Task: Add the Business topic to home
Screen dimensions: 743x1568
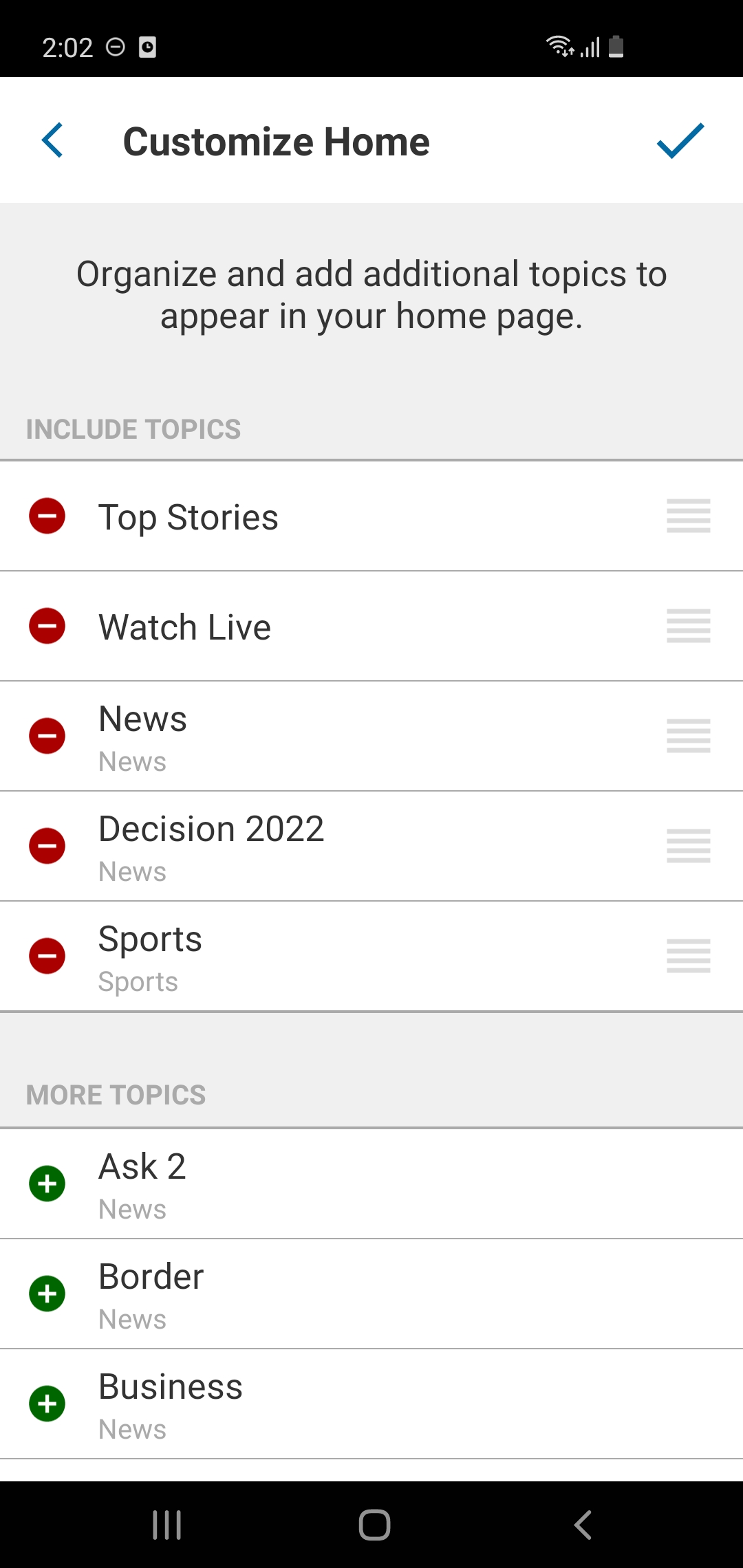Action: 47,1404
